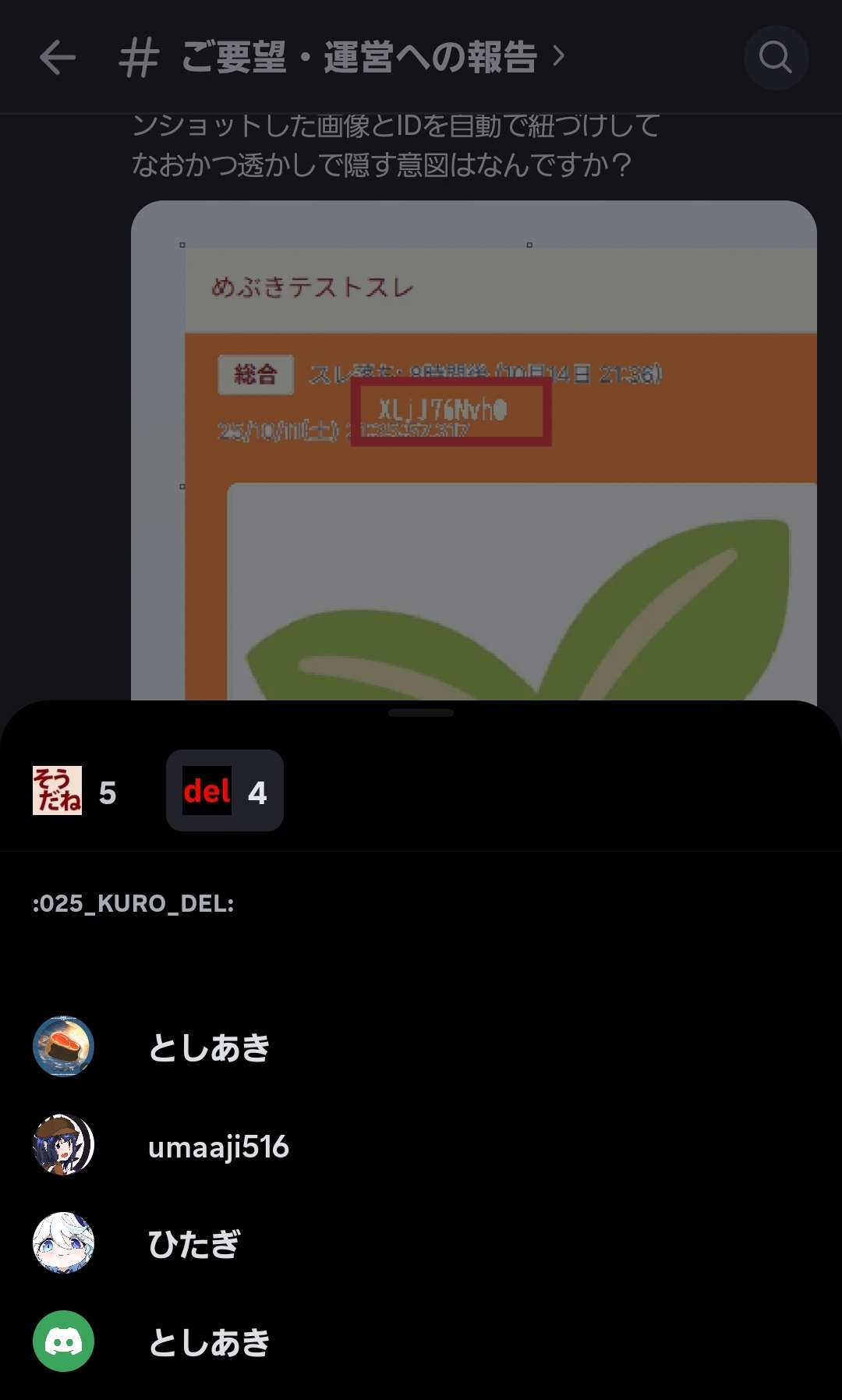Open the めぶきテストスレ image attachment
The image size is (842, 1400).
coord(473,452)
